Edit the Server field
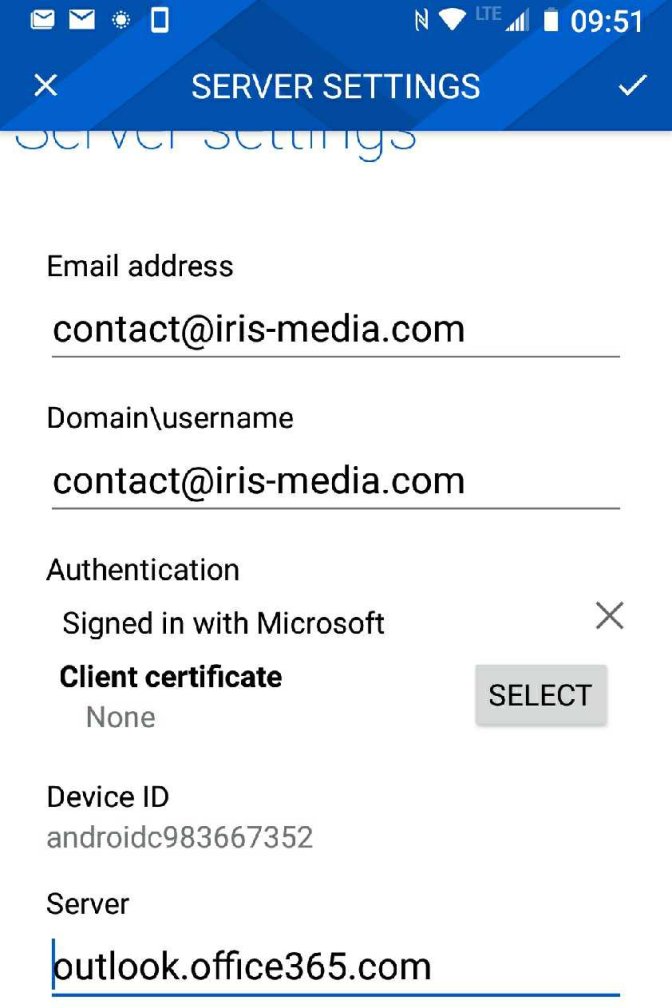 [336, 967]
